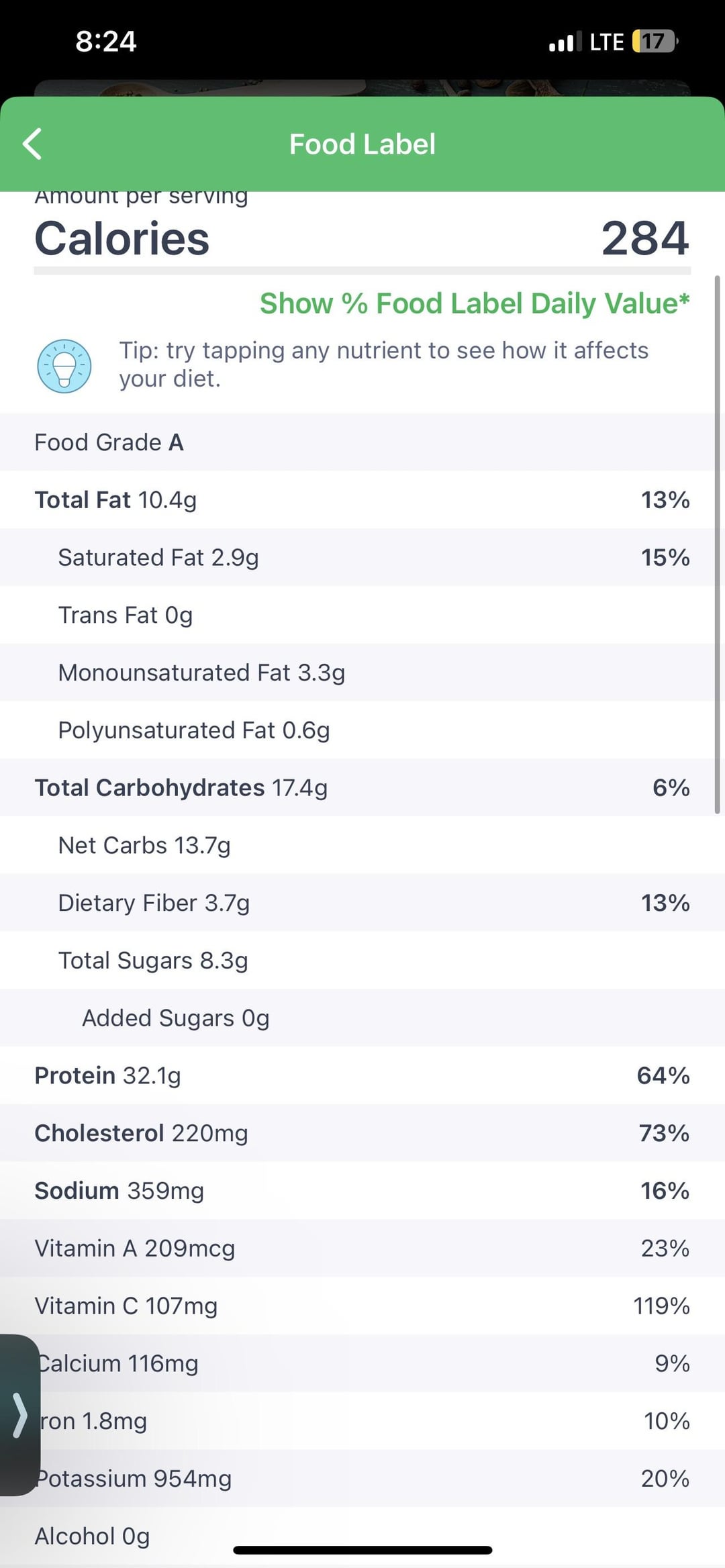Go back from Food Label screen
The height and width of the screenshot is (1568, 725).
click(x=32, y=144)
